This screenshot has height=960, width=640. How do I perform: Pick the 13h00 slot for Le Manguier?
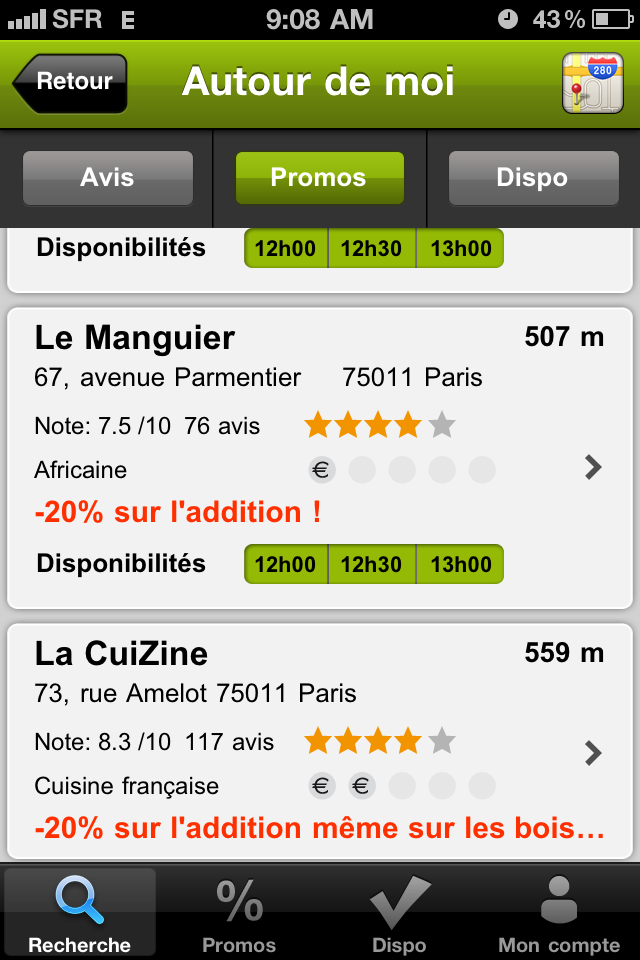coord(460,564)
